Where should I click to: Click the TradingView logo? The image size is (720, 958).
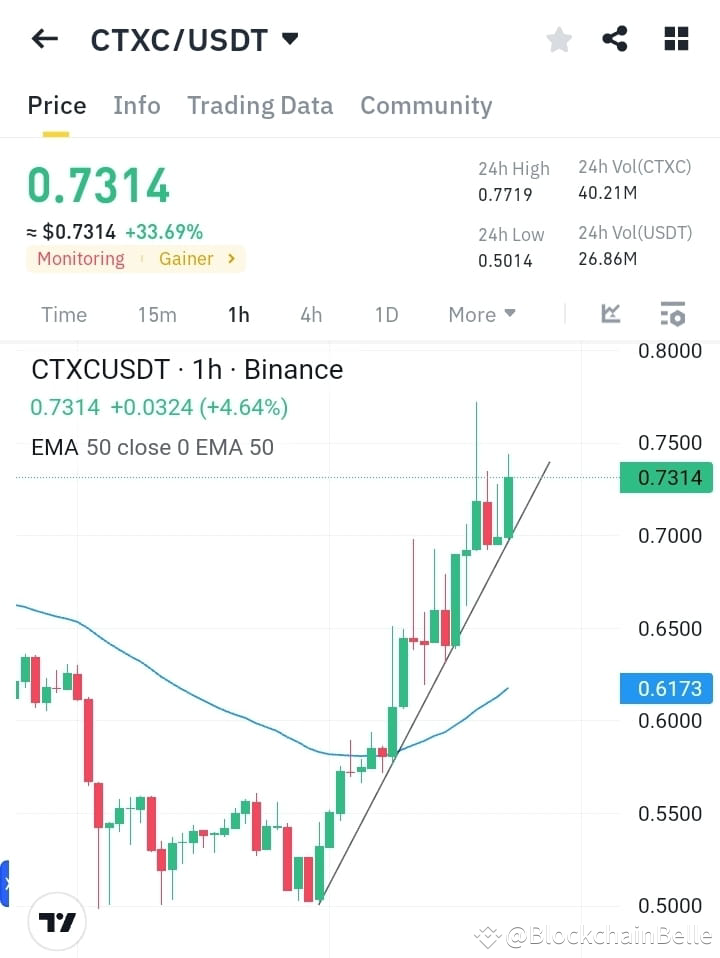point(57,921)
